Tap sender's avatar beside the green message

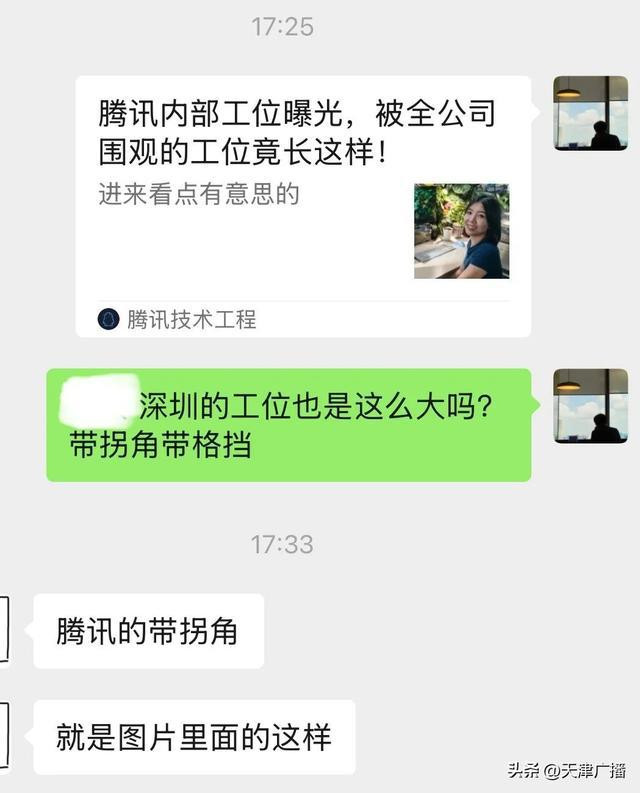pos(591,405)
